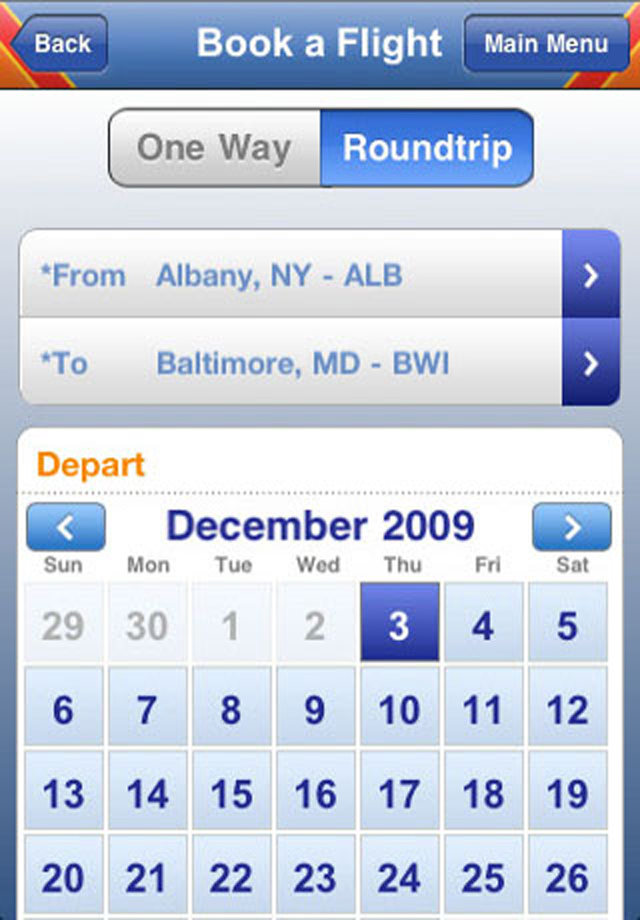
Task: Change the From airport Albany, NY
Action: click(320, 275)
